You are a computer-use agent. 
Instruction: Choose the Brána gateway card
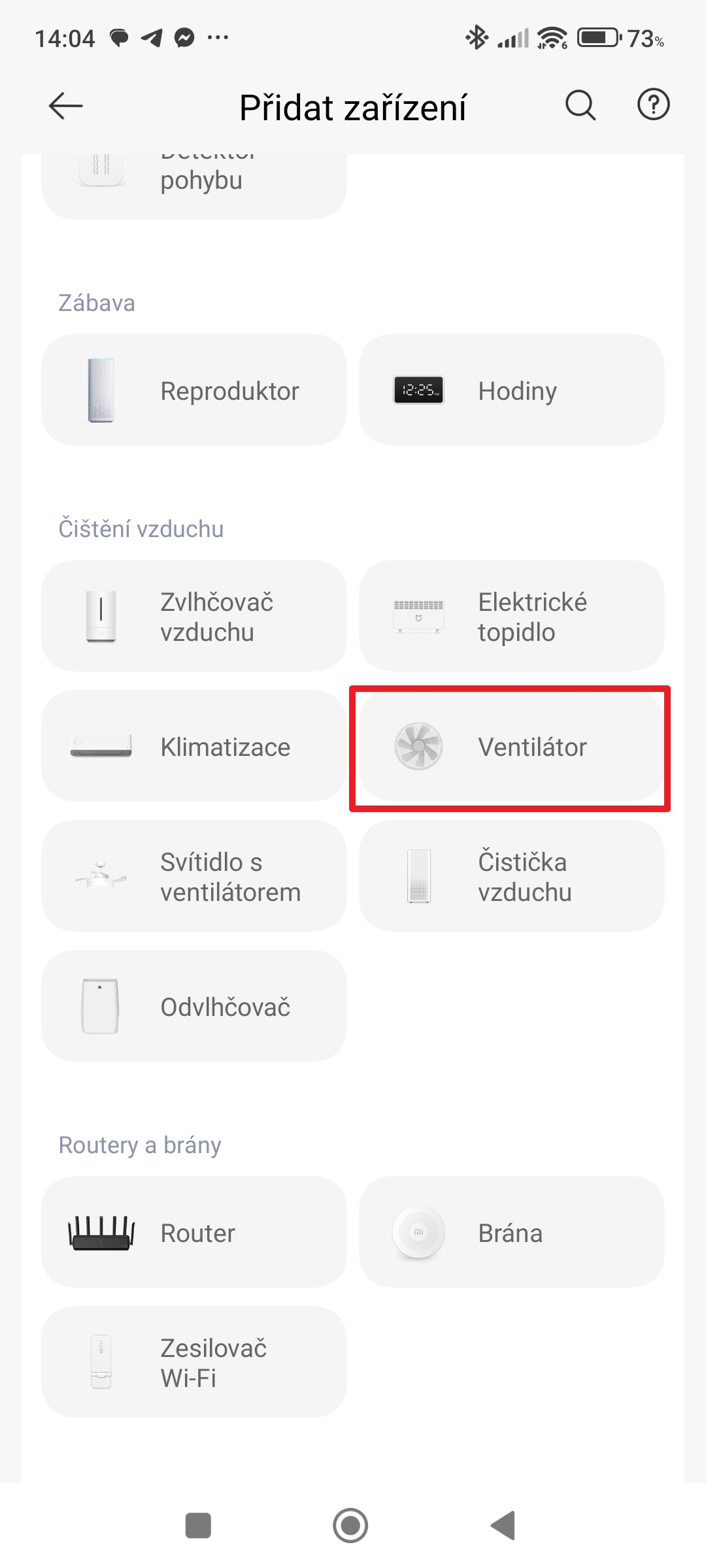click(511, 1232)
